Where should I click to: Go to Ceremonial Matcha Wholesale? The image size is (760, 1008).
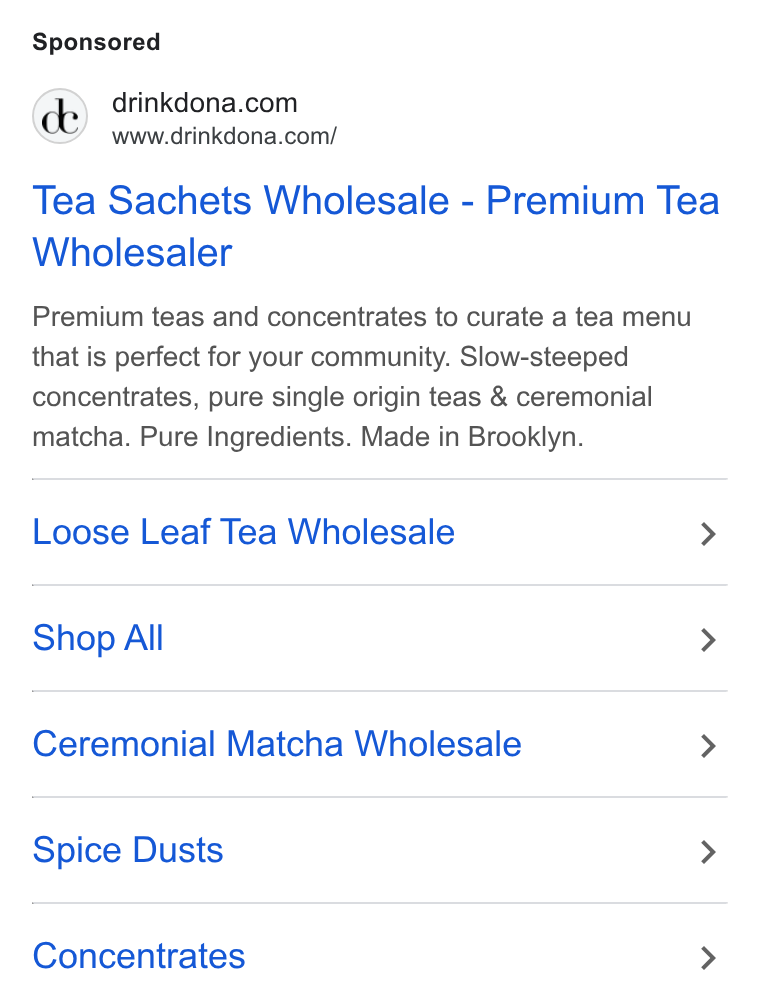(x=379, y=744)
